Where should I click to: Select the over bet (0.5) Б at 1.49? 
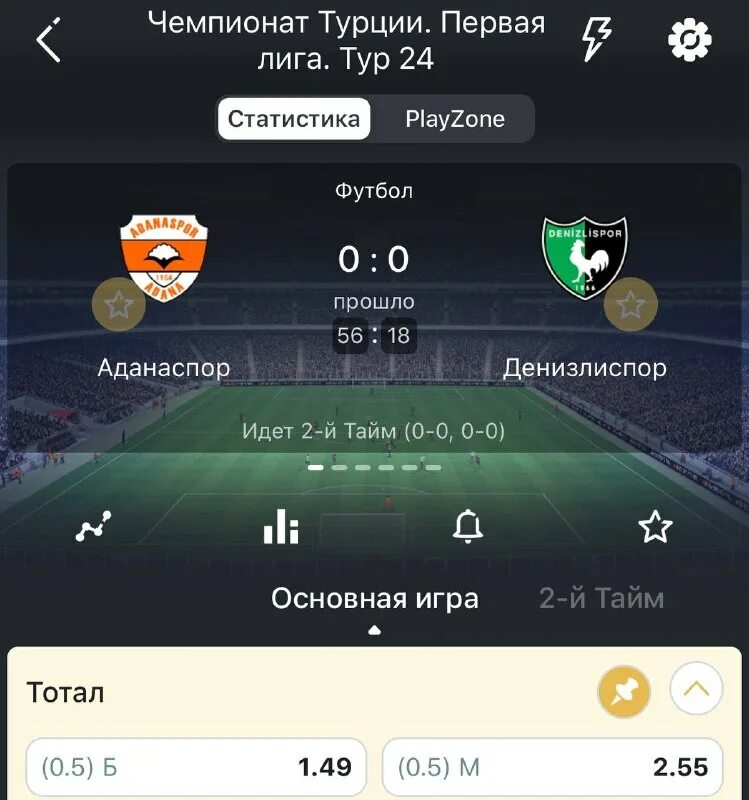(195, 766)
